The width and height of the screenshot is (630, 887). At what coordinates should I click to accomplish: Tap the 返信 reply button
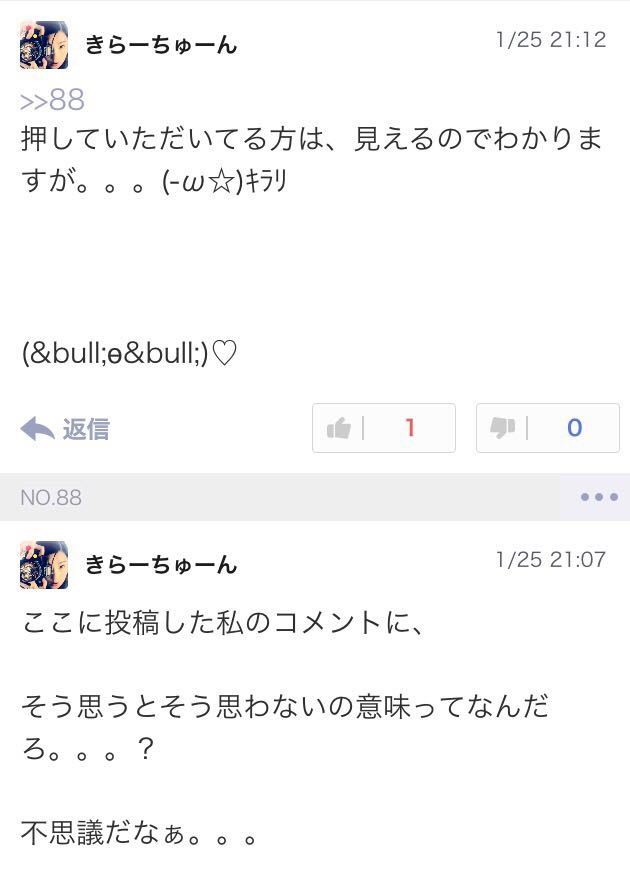coord(66,429)
